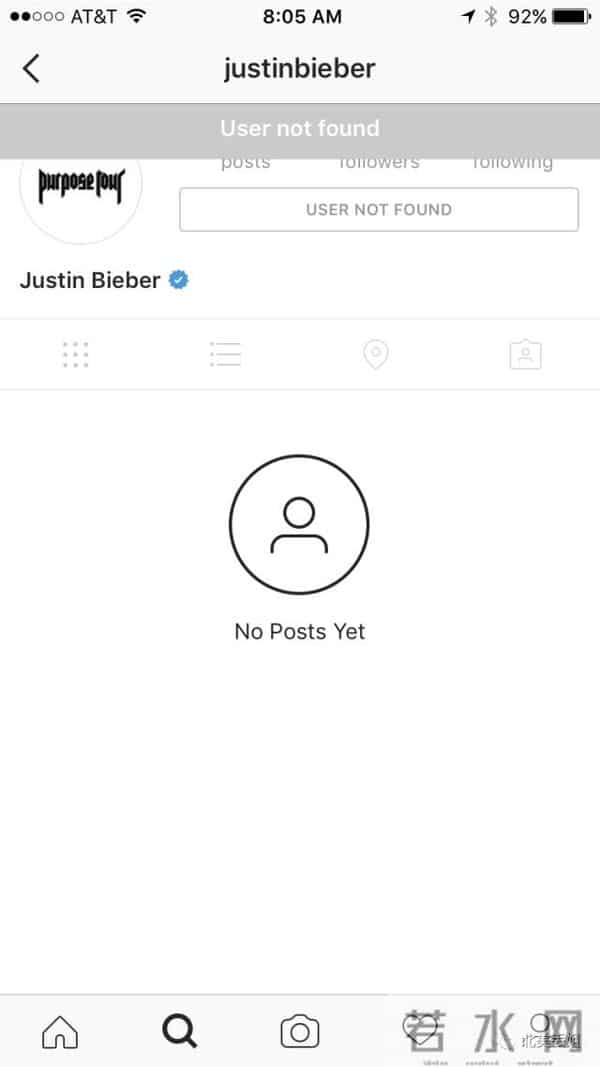The height and width of the screenshot is (1067, 600).
Task: Go to the Home feed tab
Action: click(x=60, y=1031)
